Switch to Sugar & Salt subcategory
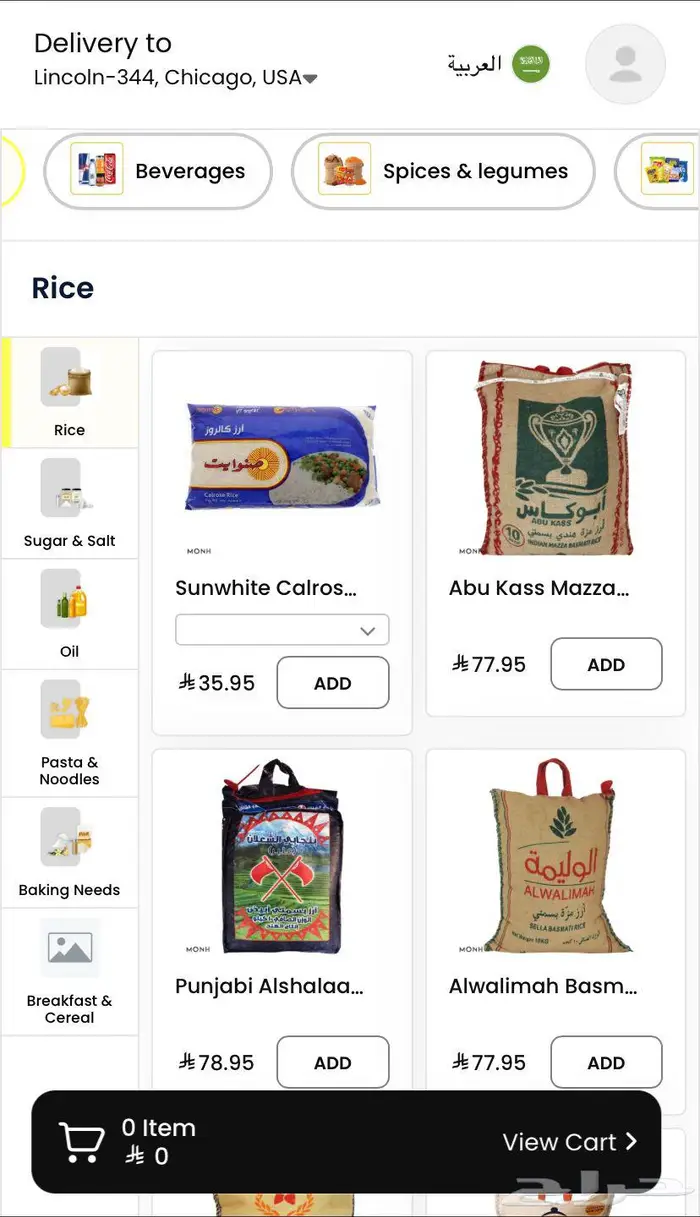The image size is (700, 1217). point(69,504)
